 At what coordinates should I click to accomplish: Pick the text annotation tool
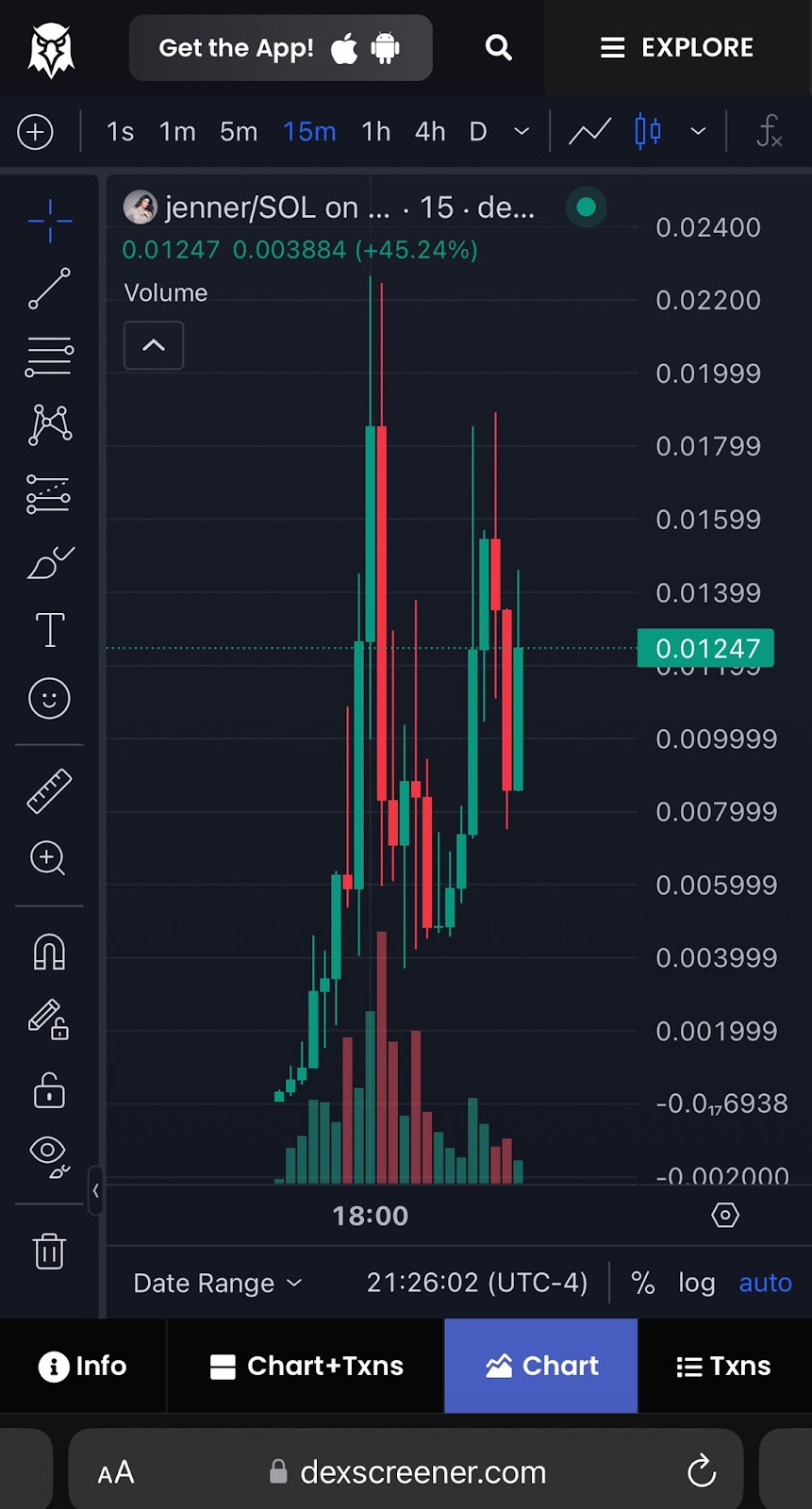point(49,630)
